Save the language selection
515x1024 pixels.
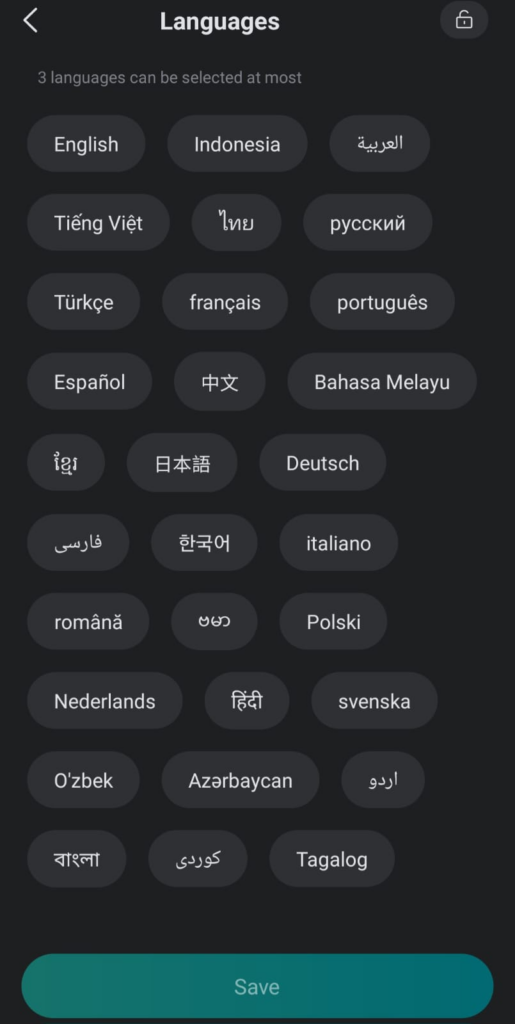(257, 986)
